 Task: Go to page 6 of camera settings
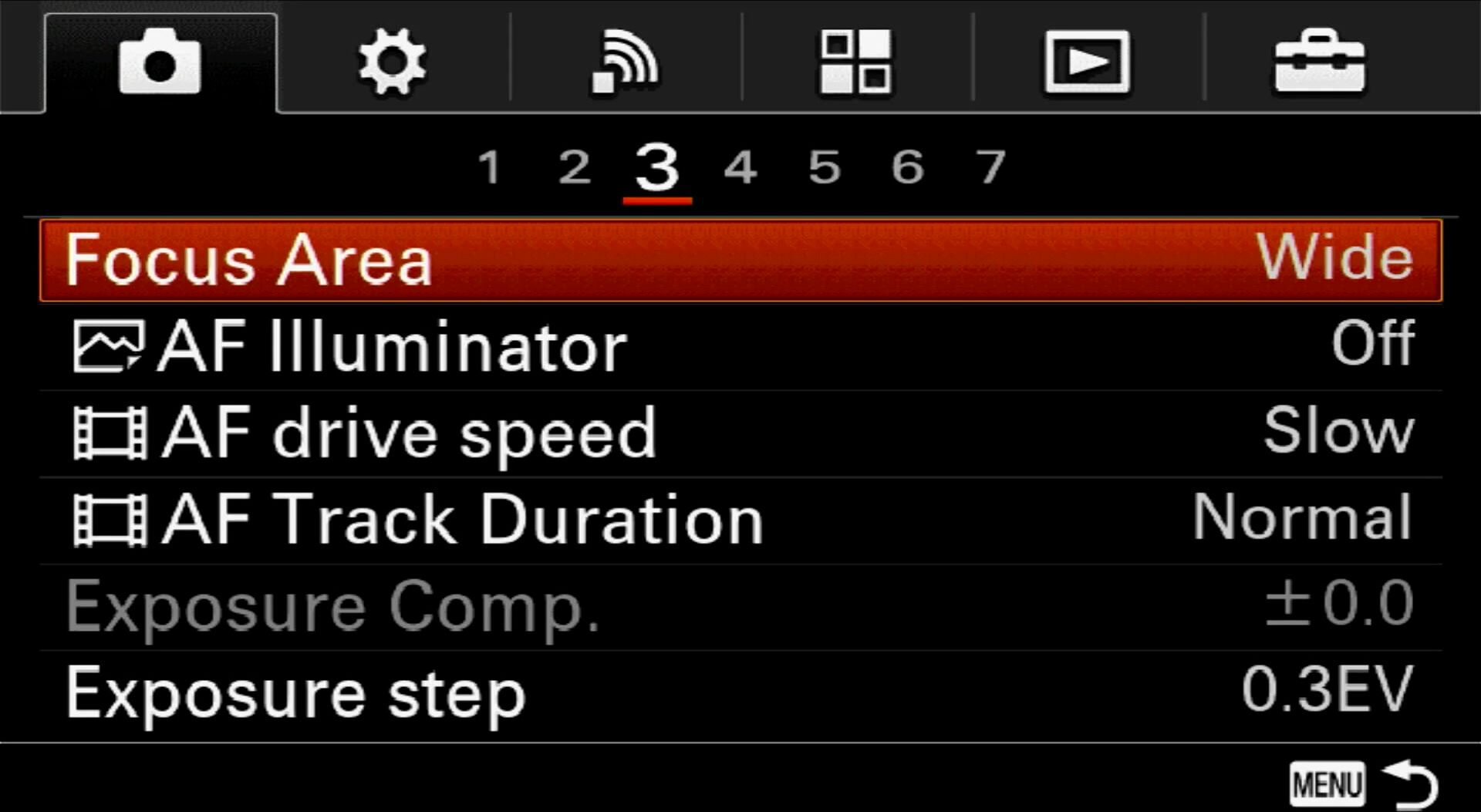coord(907,167)
